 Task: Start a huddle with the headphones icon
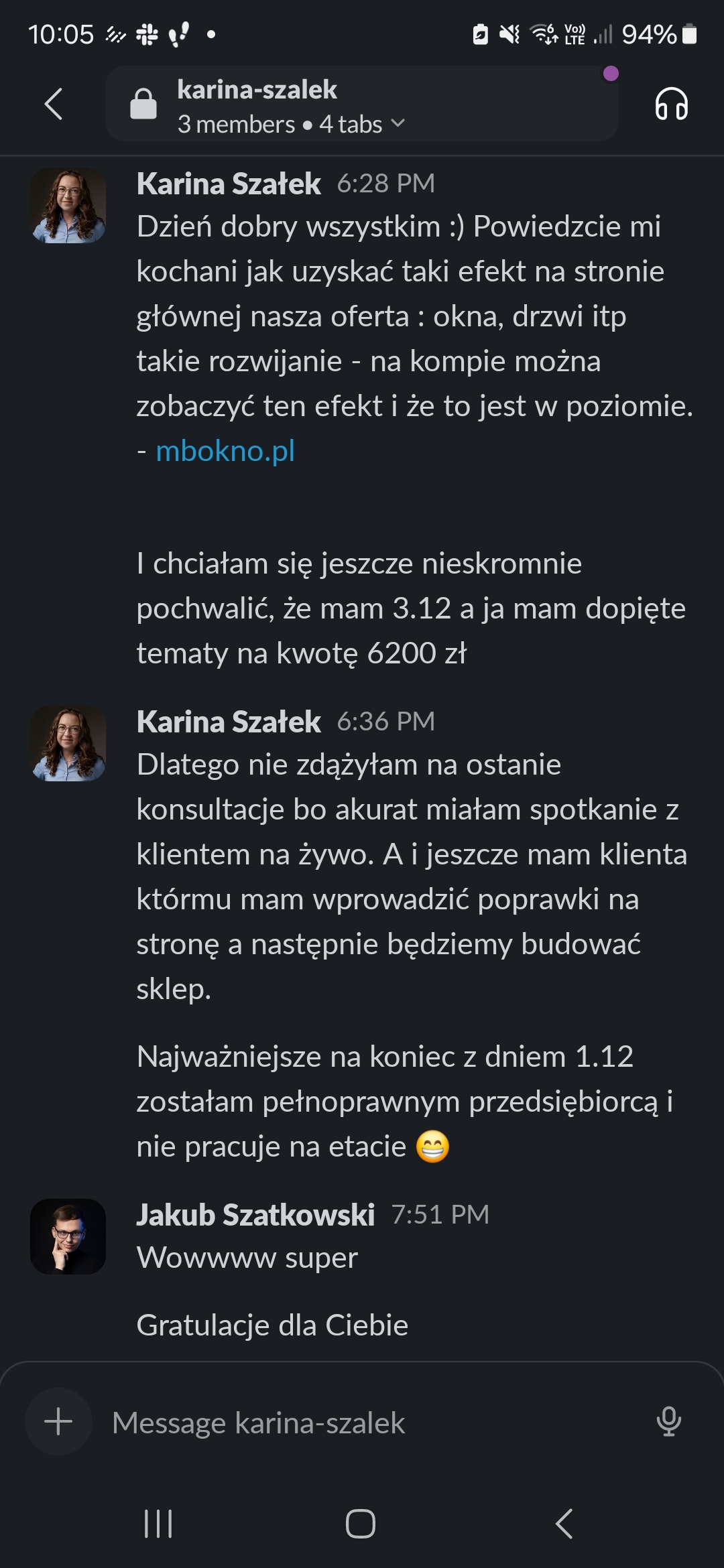point(671,104)
